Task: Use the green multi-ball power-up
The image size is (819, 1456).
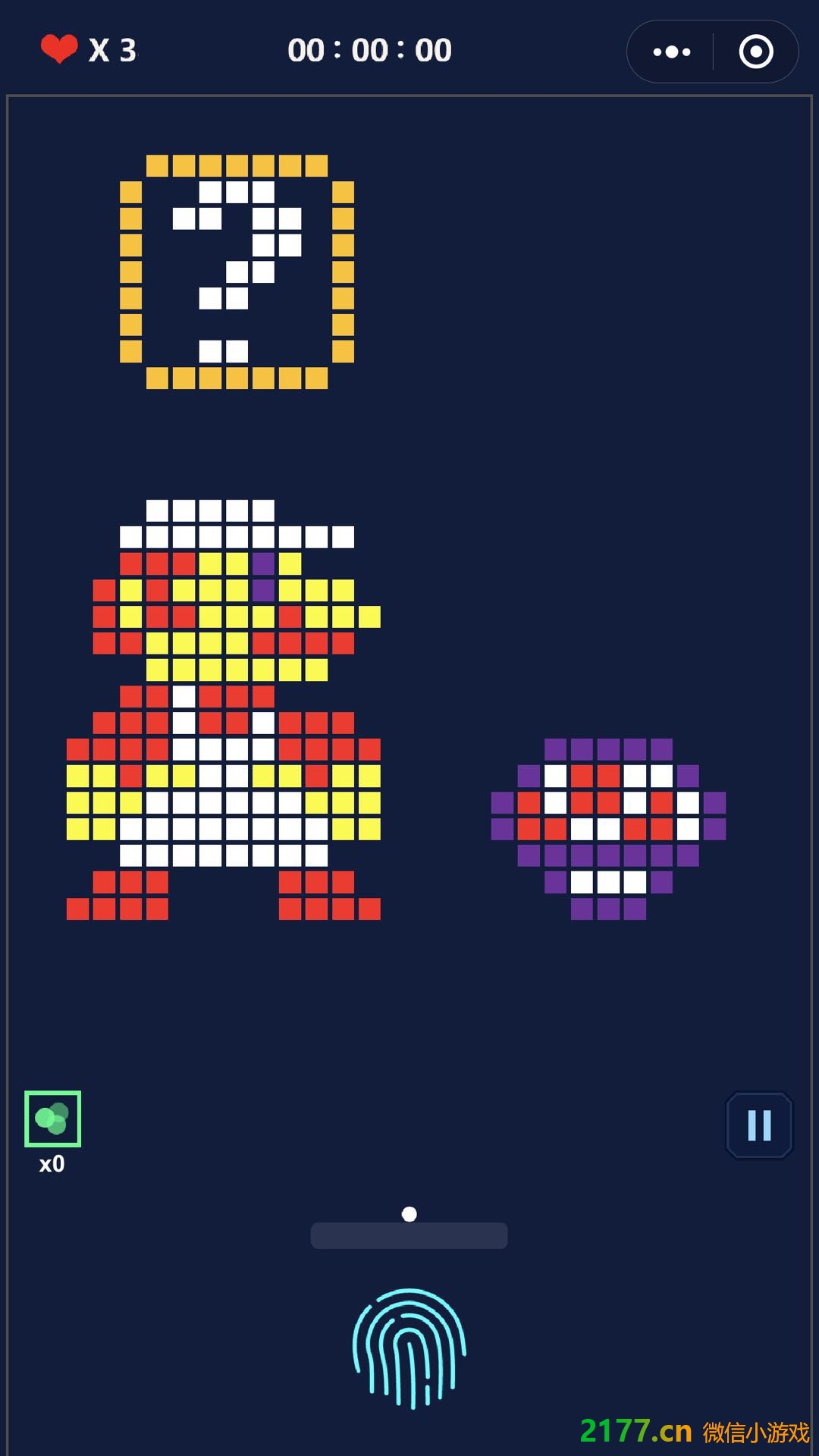Action: [x=52, y=1119]
